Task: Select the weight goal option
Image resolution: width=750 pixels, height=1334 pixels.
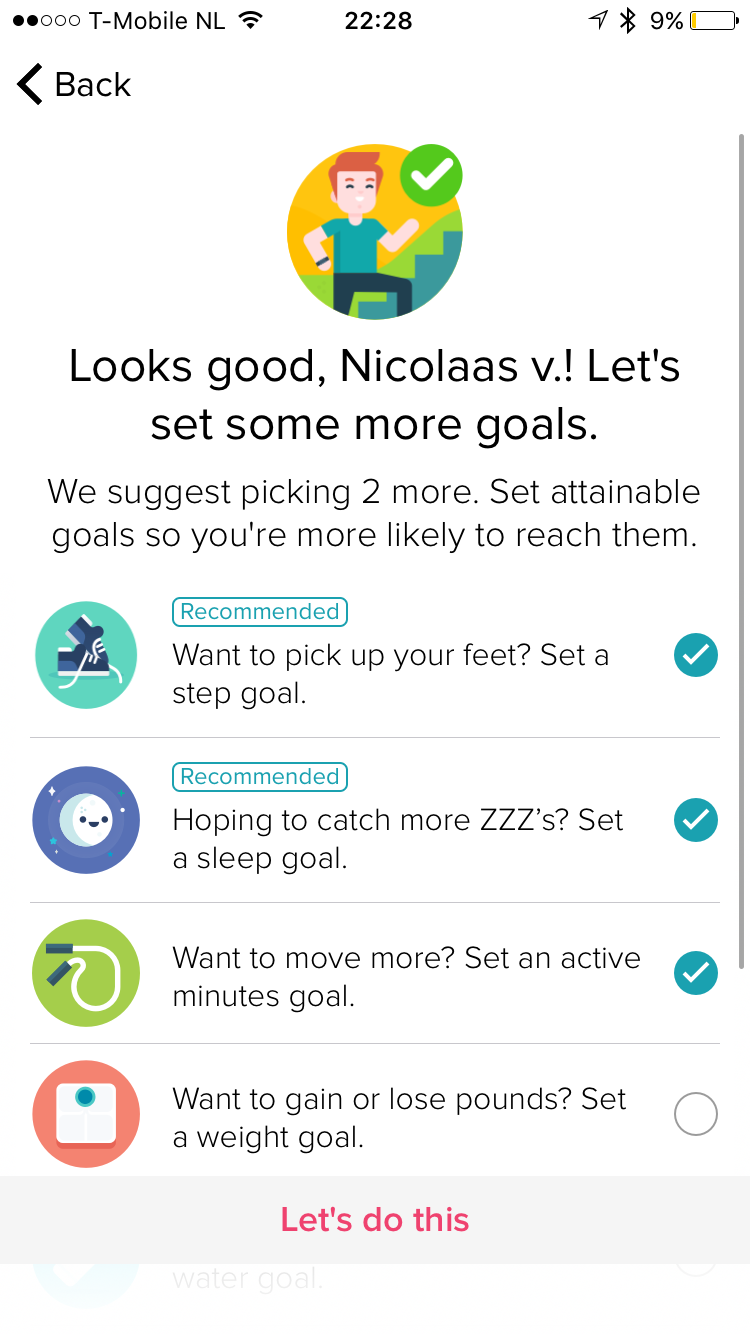Action: (696, 1114)
